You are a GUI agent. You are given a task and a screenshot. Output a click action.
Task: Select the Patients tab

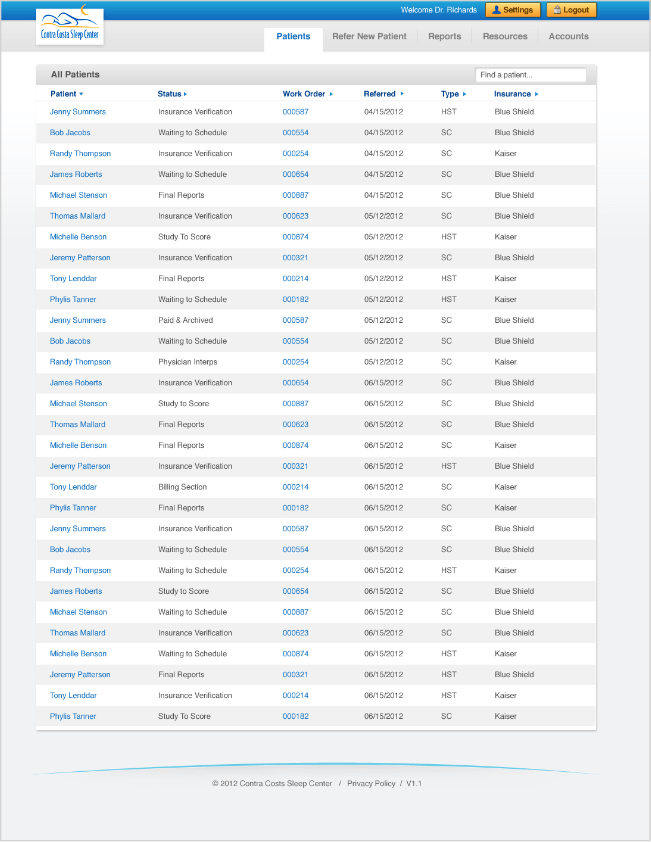pos(293,36)
